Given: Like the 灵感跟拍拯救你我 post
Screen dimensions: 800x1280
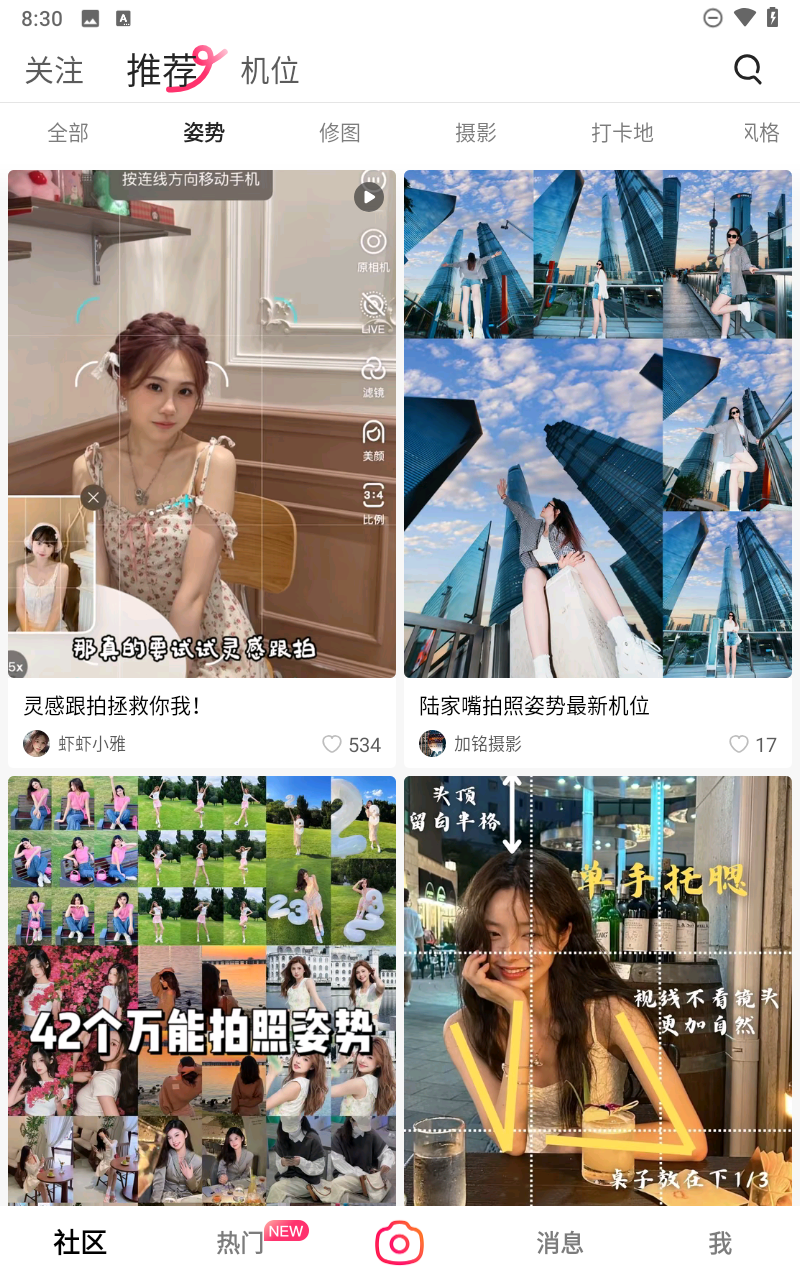Looking at the screenshot, I should pos(332,744).
